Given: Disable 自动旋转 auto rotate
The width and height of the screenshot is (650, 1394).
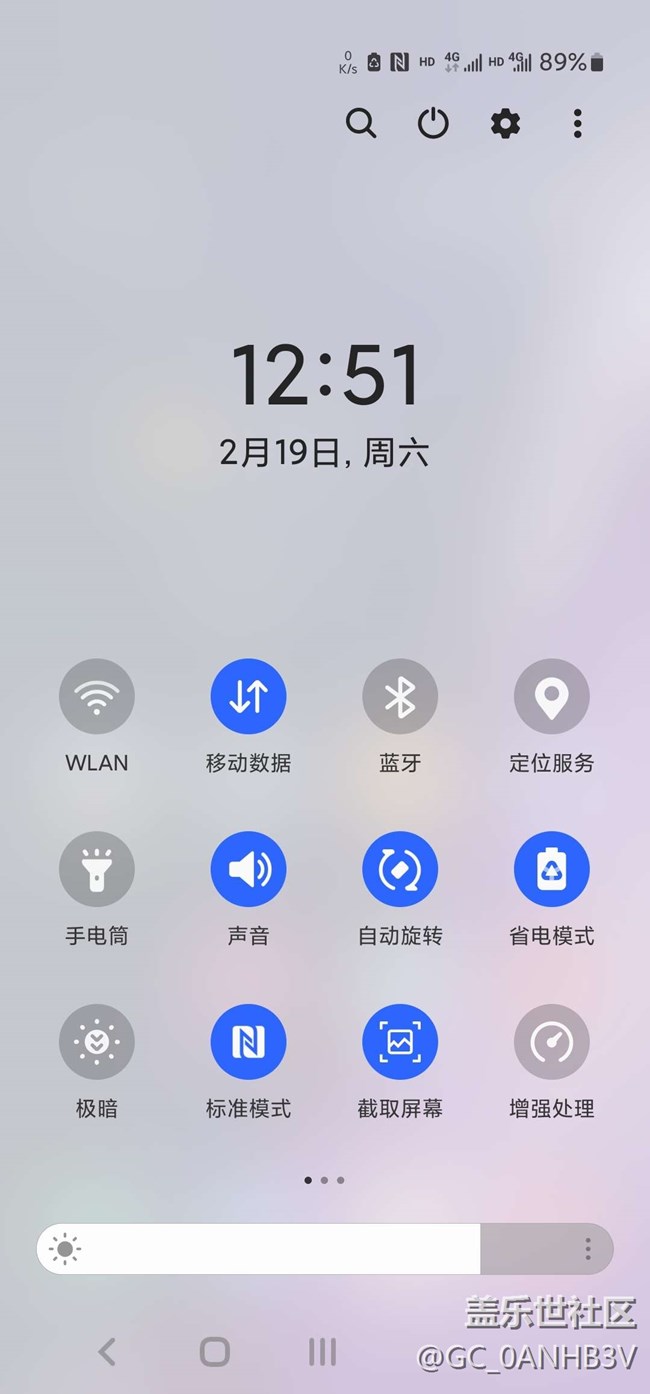Looking at the screenshot, I should pos(400,870).
